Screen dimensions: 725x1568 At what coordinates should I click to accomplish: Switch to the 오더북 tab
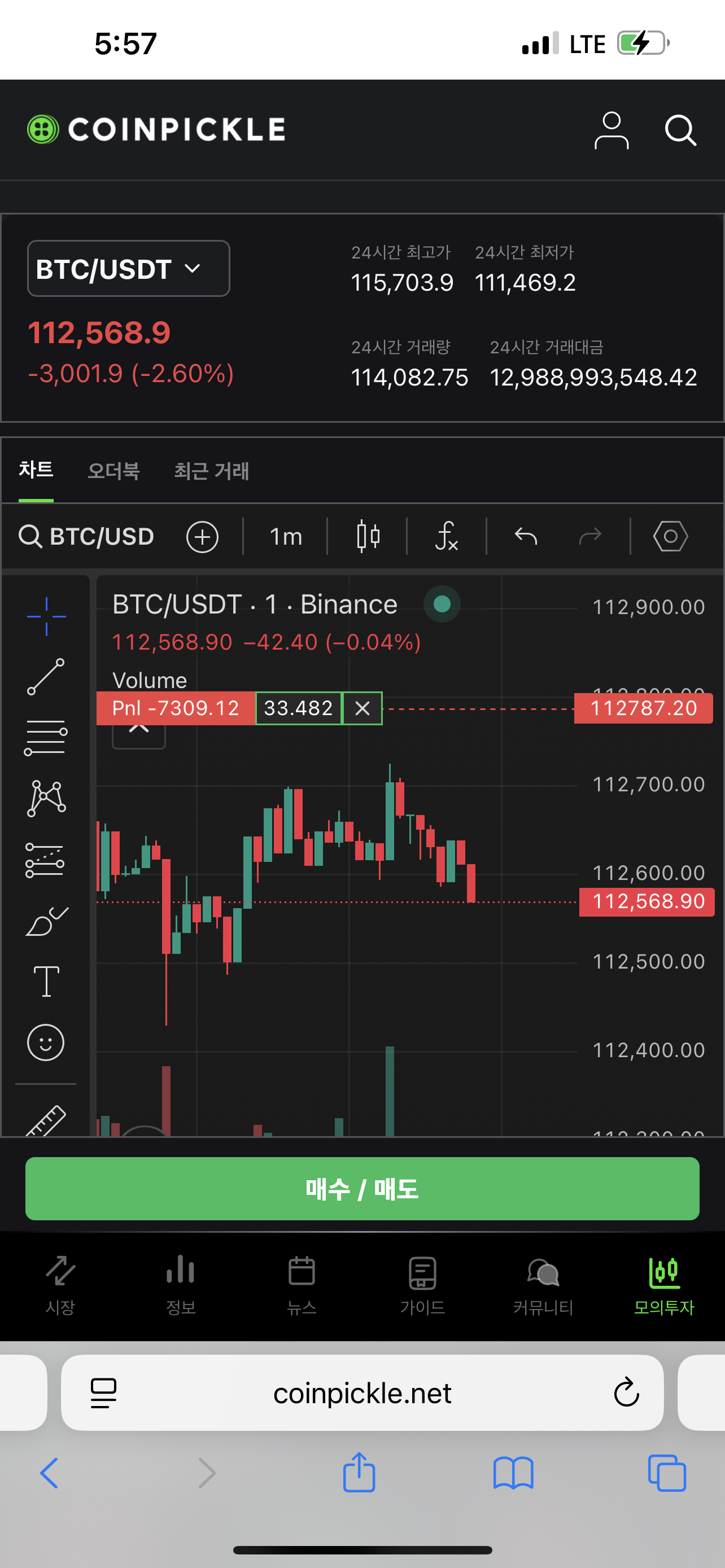tap(113, 471)
